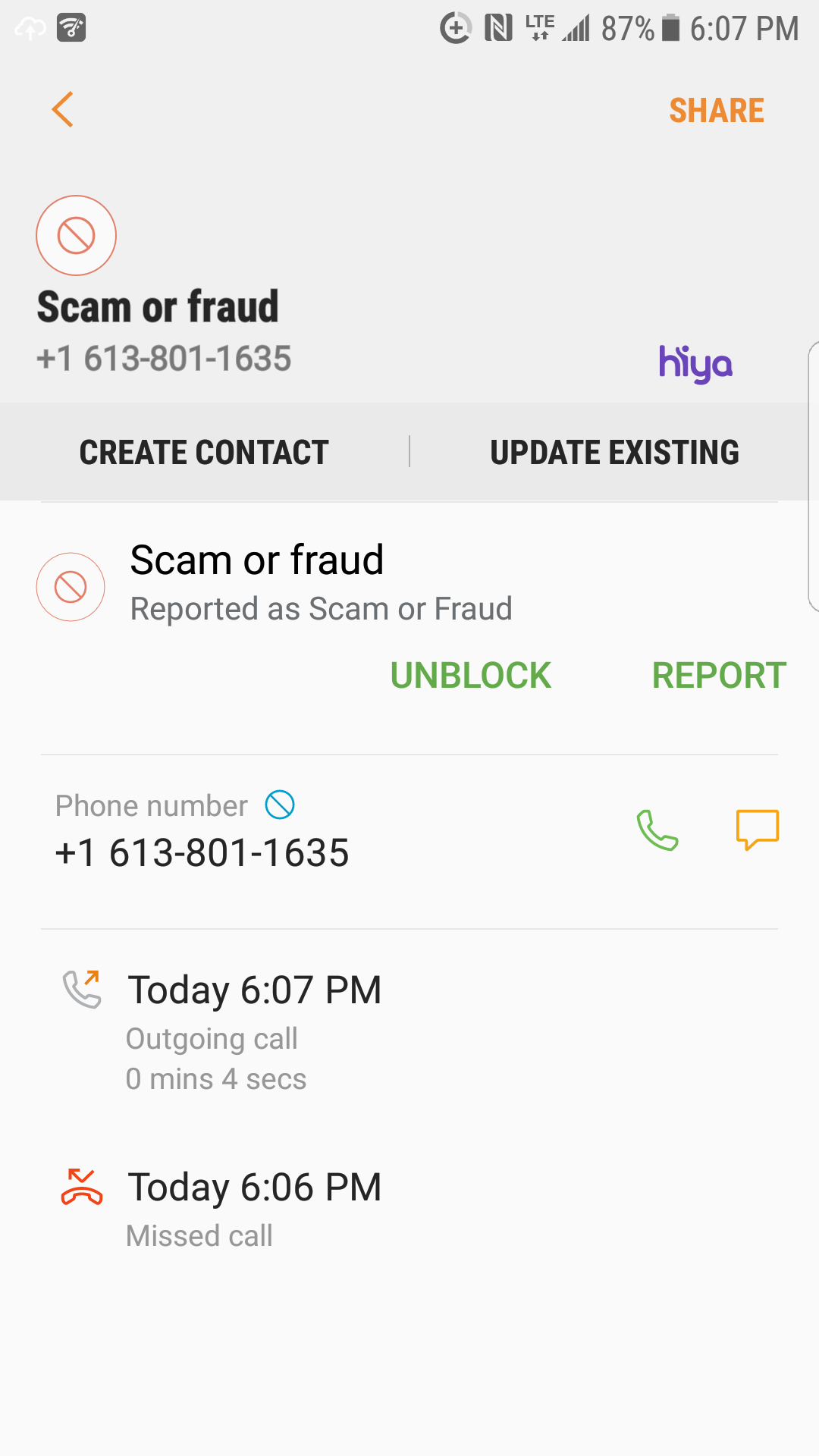Share this contact's details
819x1456 pixels.
tap(716, 111)
